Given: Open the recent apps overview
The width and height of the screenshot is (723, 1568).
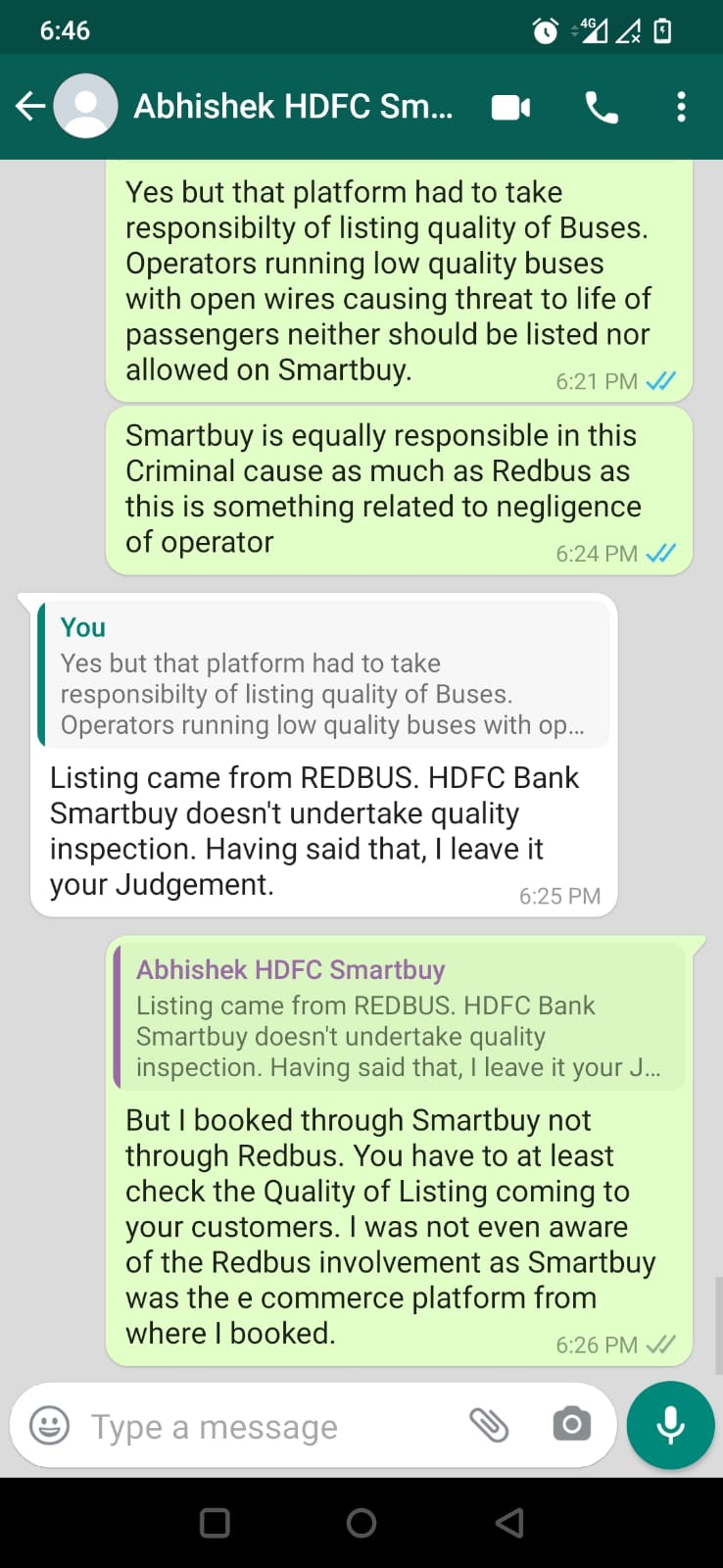Looking at the screenshot, I should click(x=215, y=1523).
